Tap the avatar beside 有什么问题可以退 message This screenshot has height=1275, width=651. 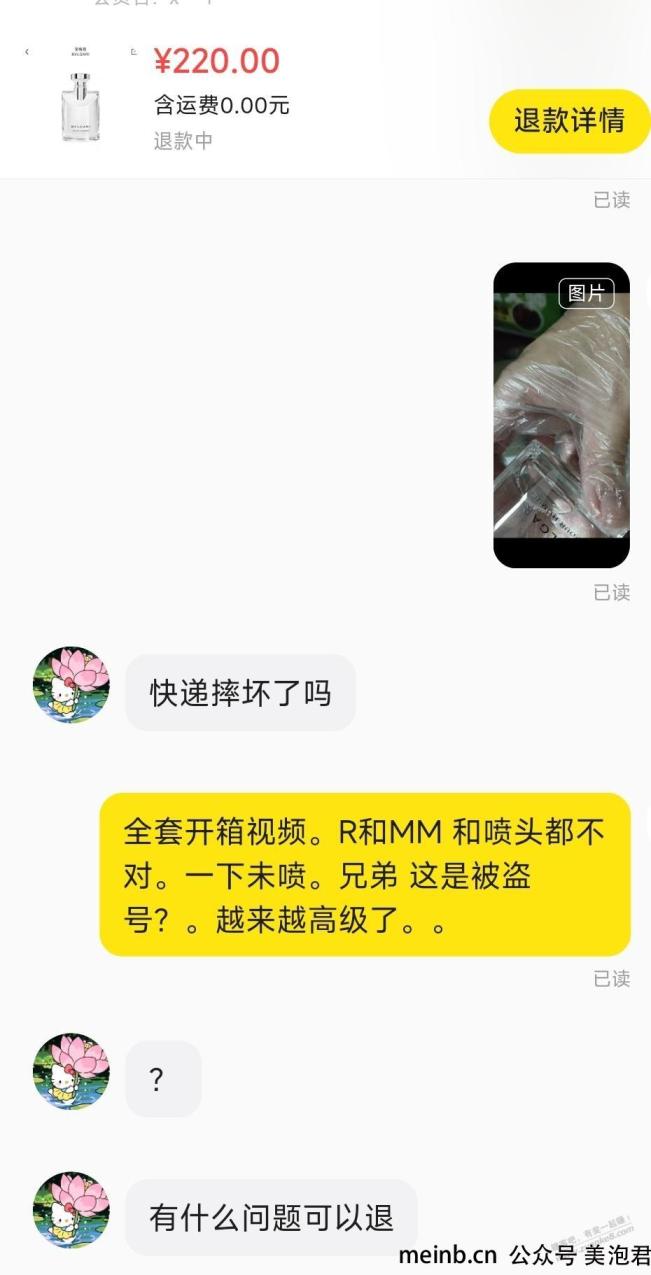coord(71,1210)
